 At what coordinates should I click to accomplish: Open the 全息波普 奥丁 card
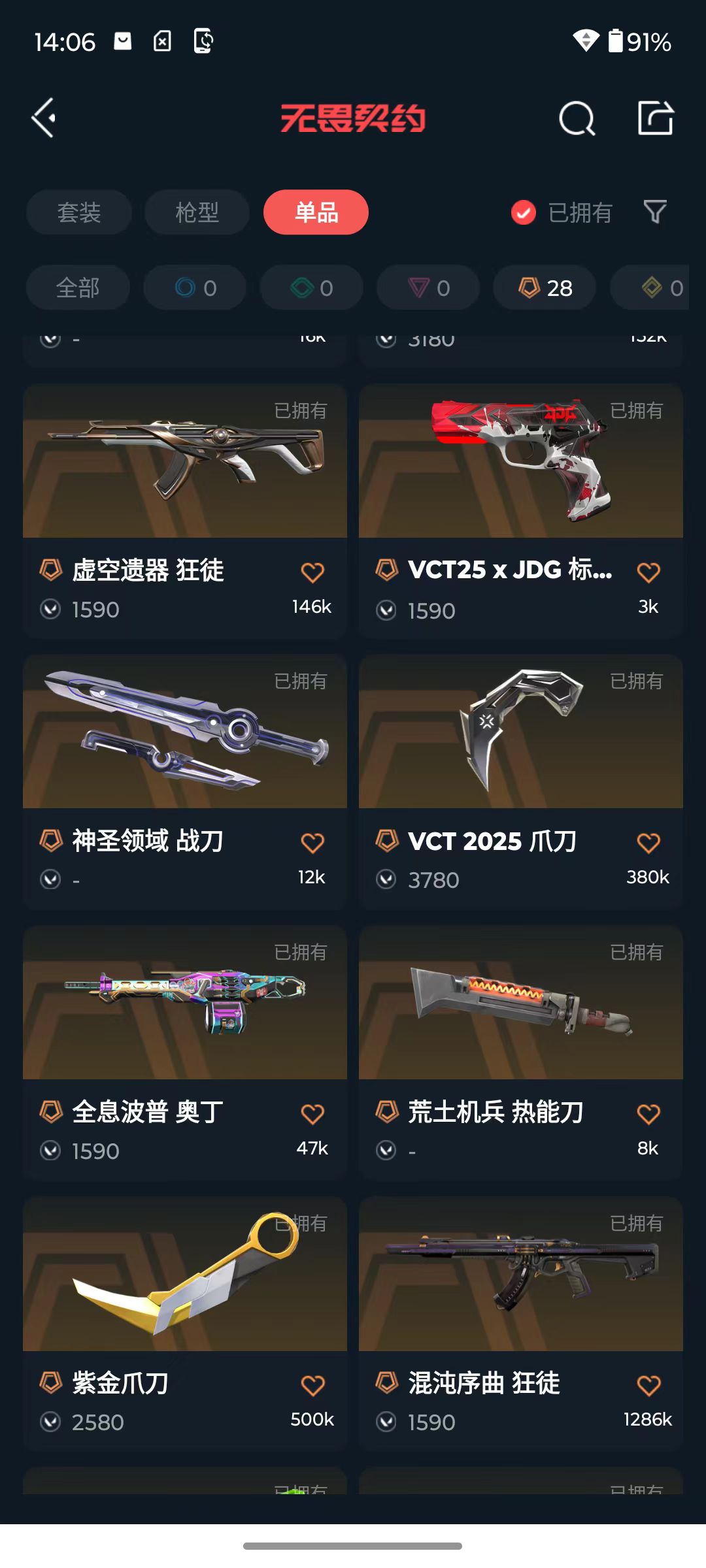(185, 1053)
